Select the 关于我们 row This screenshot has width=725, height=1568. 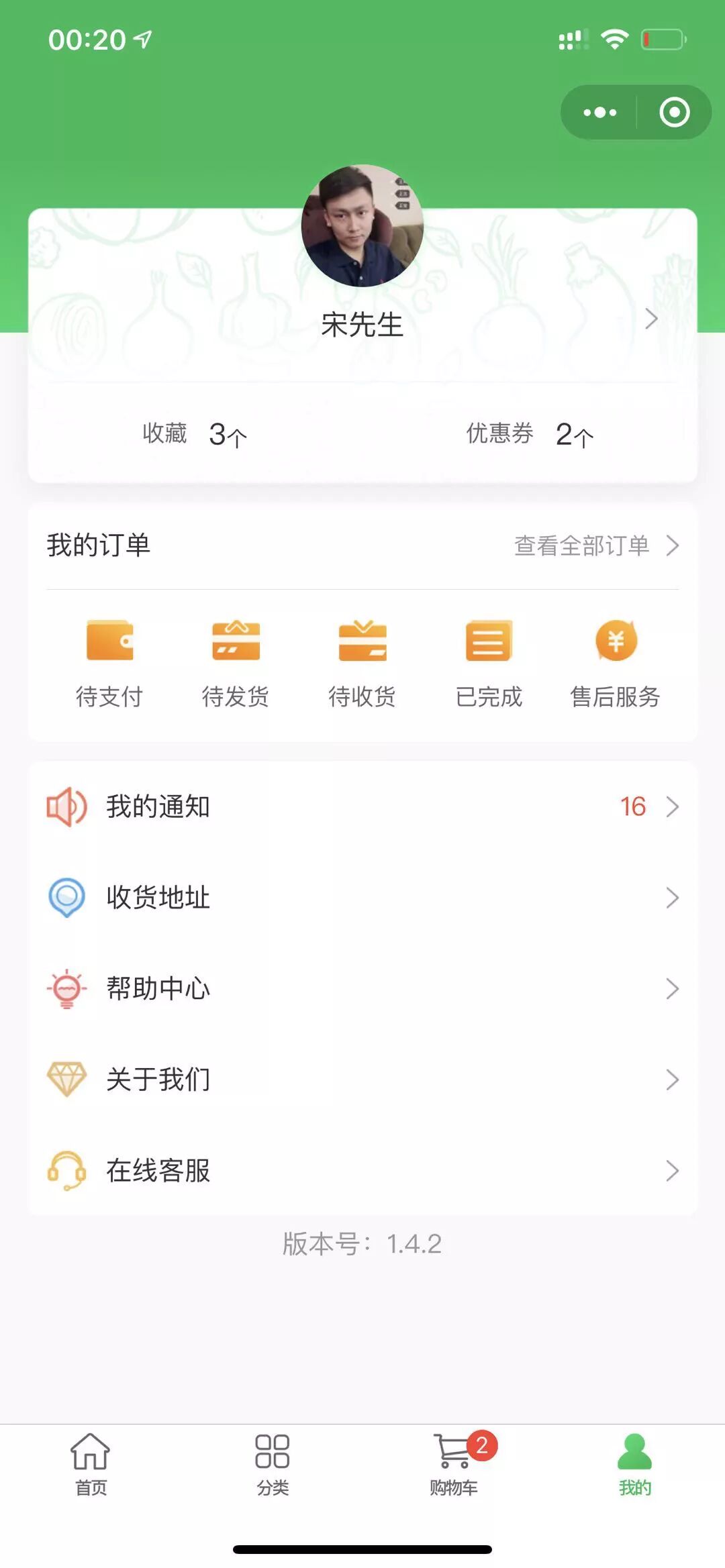point(362,1080)
